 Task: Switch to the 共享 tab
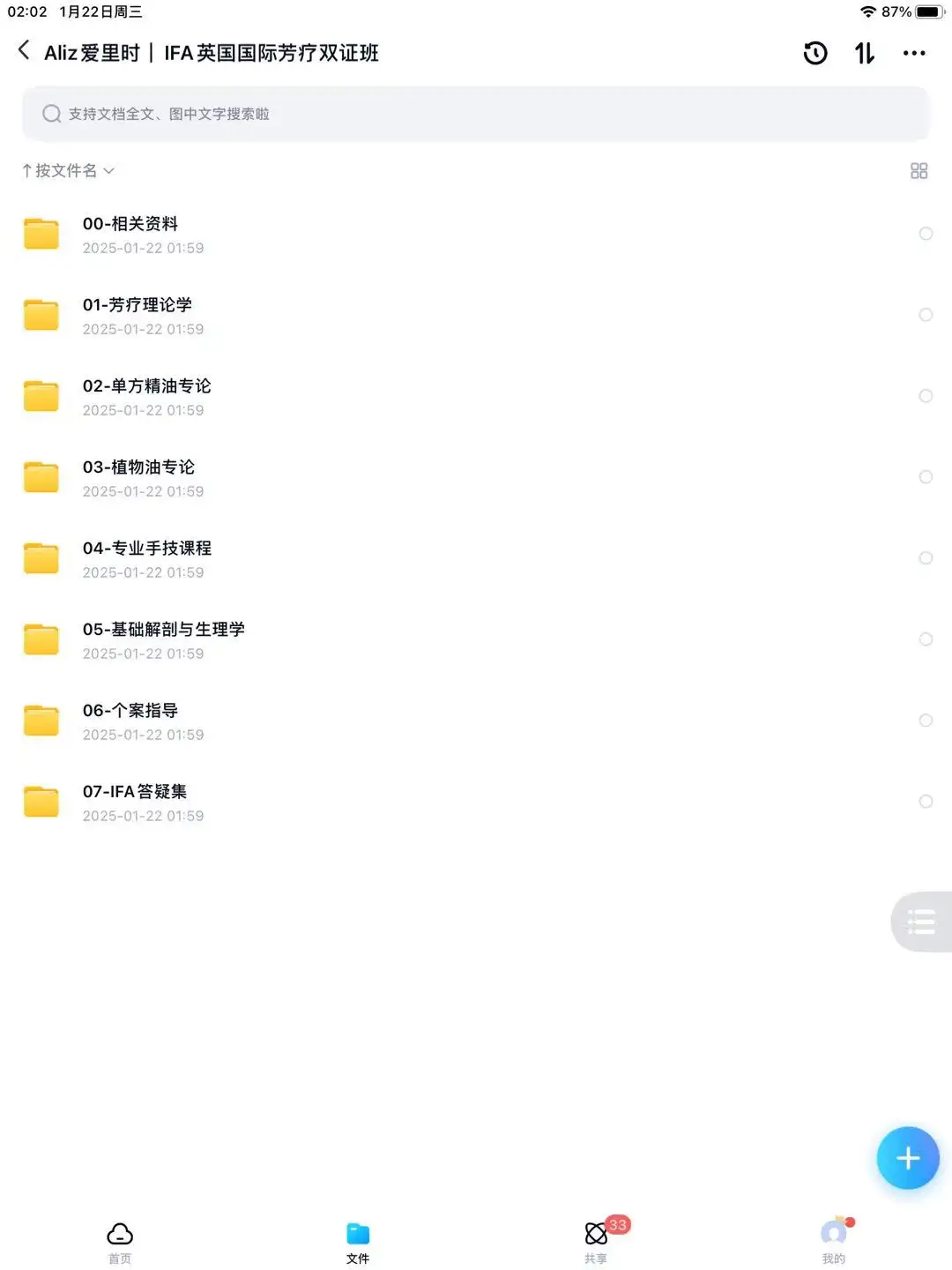tap(597, 1243)
